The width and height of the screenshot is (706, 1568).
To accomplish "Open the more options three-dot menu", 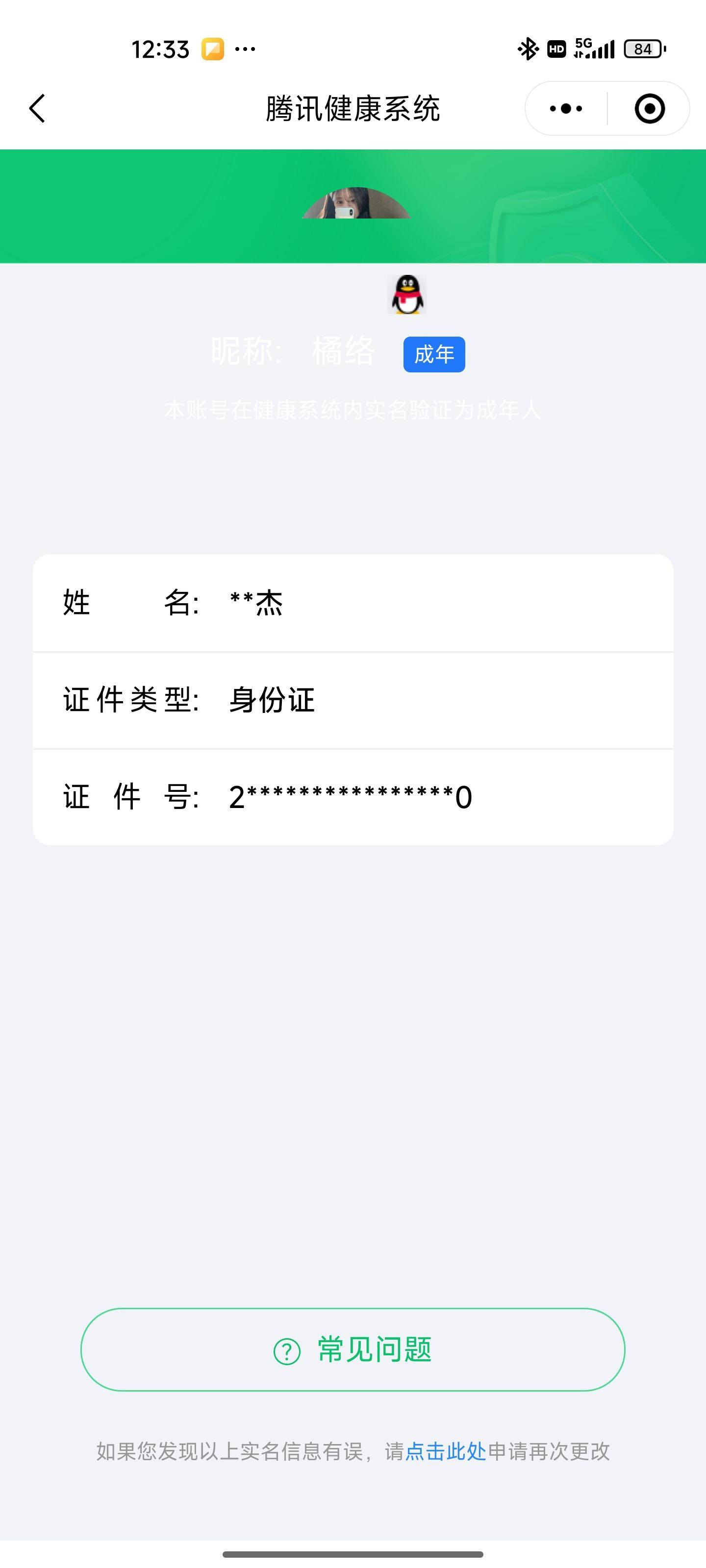I will 566,108.
